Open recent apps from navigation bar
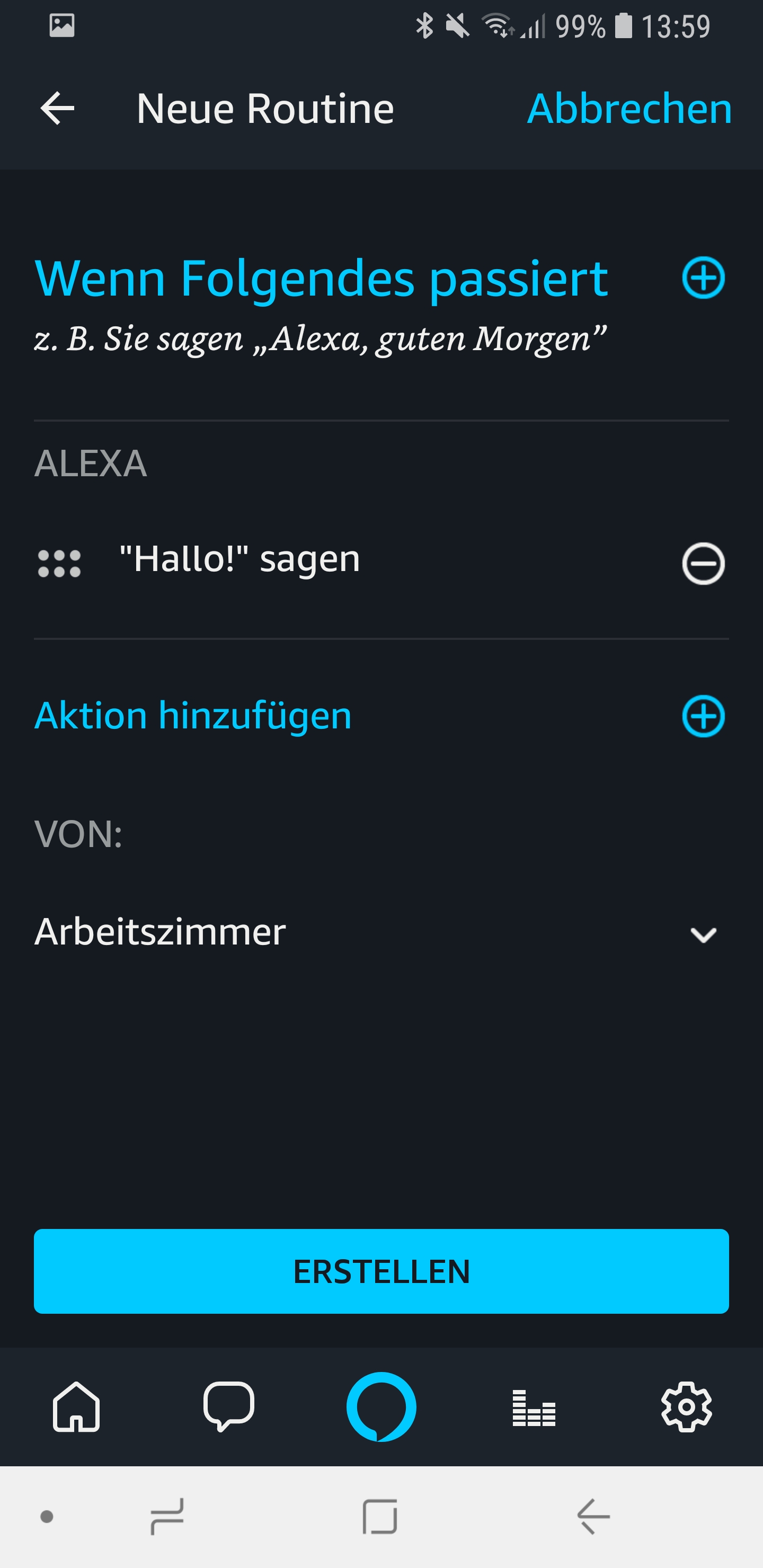 click(167, 1516)
